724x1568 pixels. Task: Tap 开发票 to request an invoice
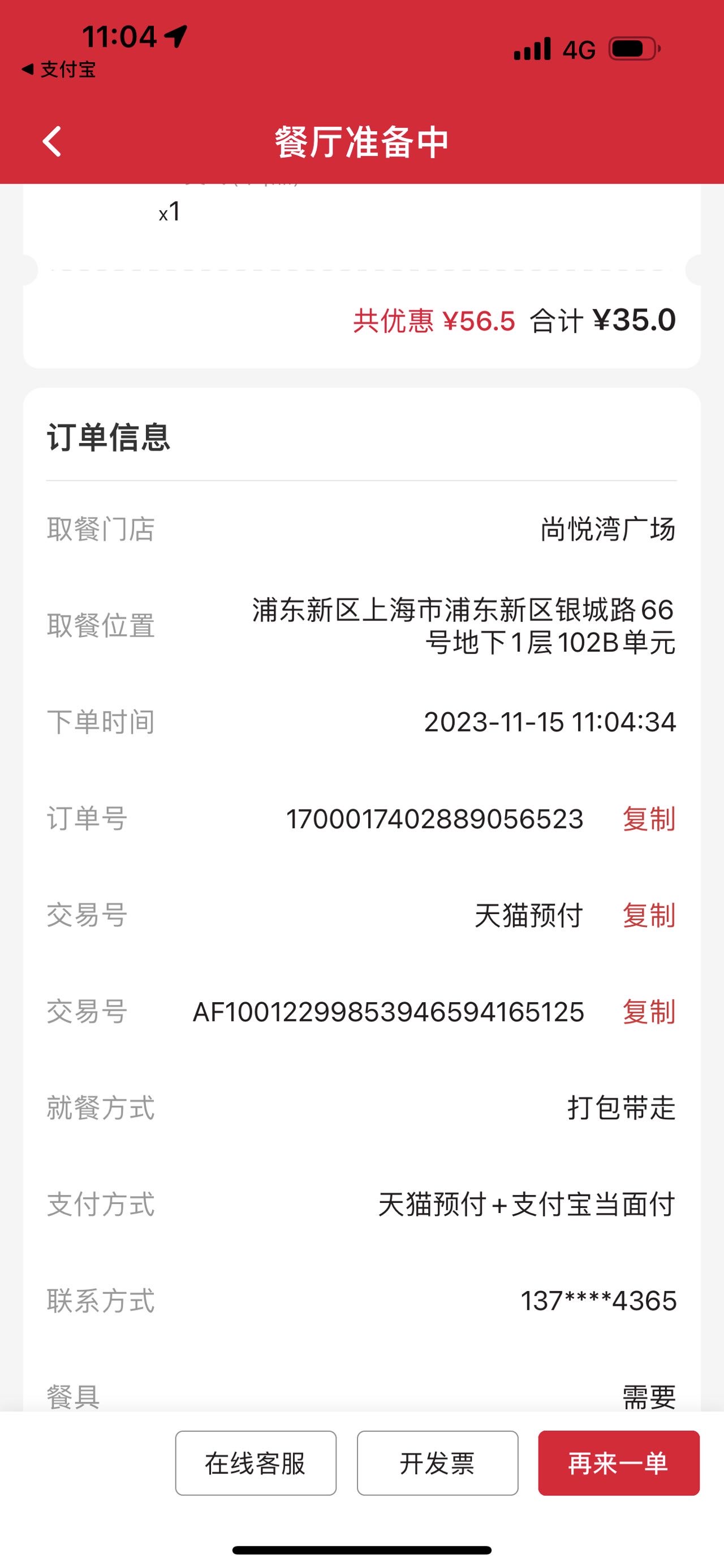[x=437, y=1463]
